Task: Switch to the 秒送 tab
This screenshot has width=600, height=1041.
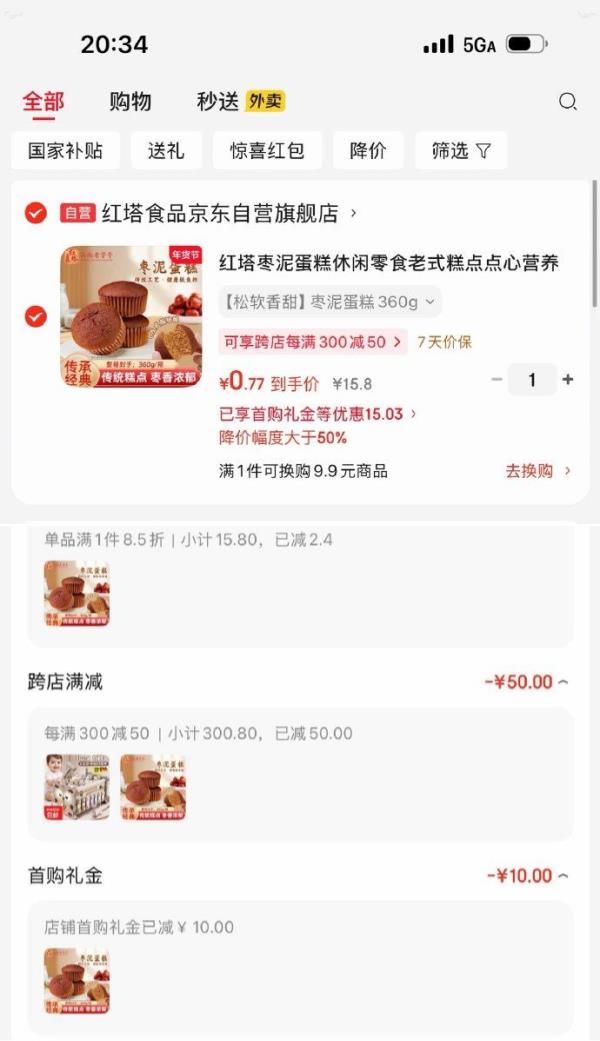Action: pos(218,101)
